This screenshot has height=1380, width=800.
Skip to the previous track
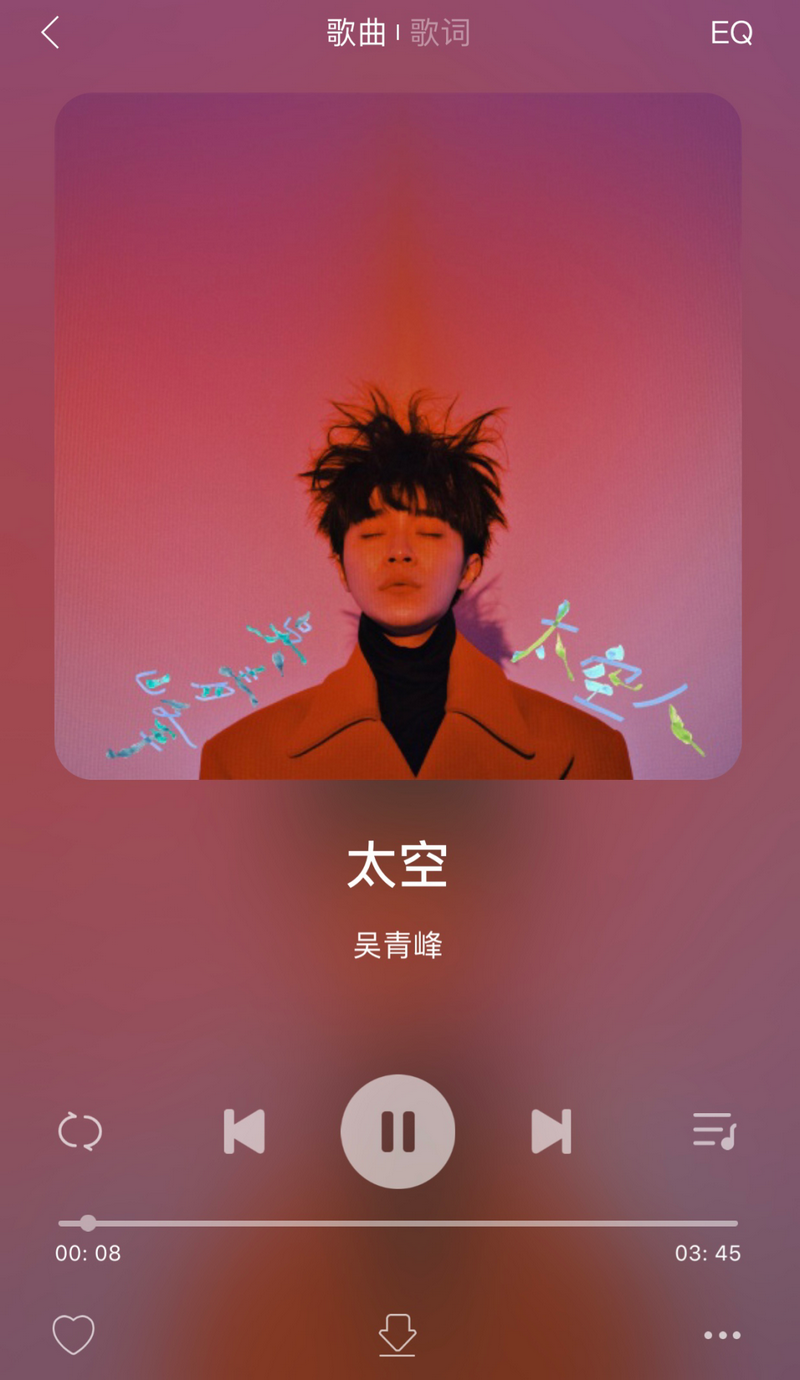coord(244,1132)
